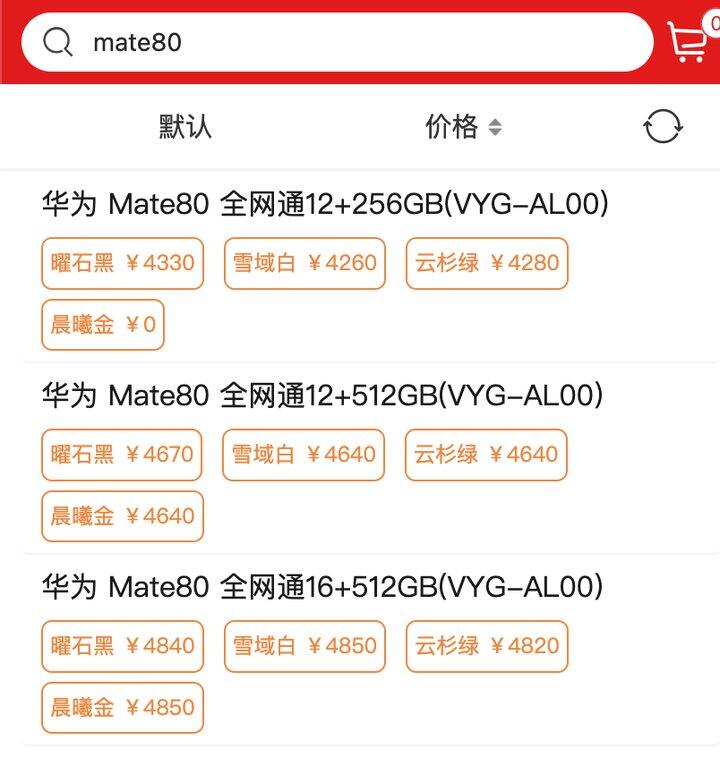
Task: Select 曜石黑 ¥4670 for 12+512GB
Action: click(123, 455)
